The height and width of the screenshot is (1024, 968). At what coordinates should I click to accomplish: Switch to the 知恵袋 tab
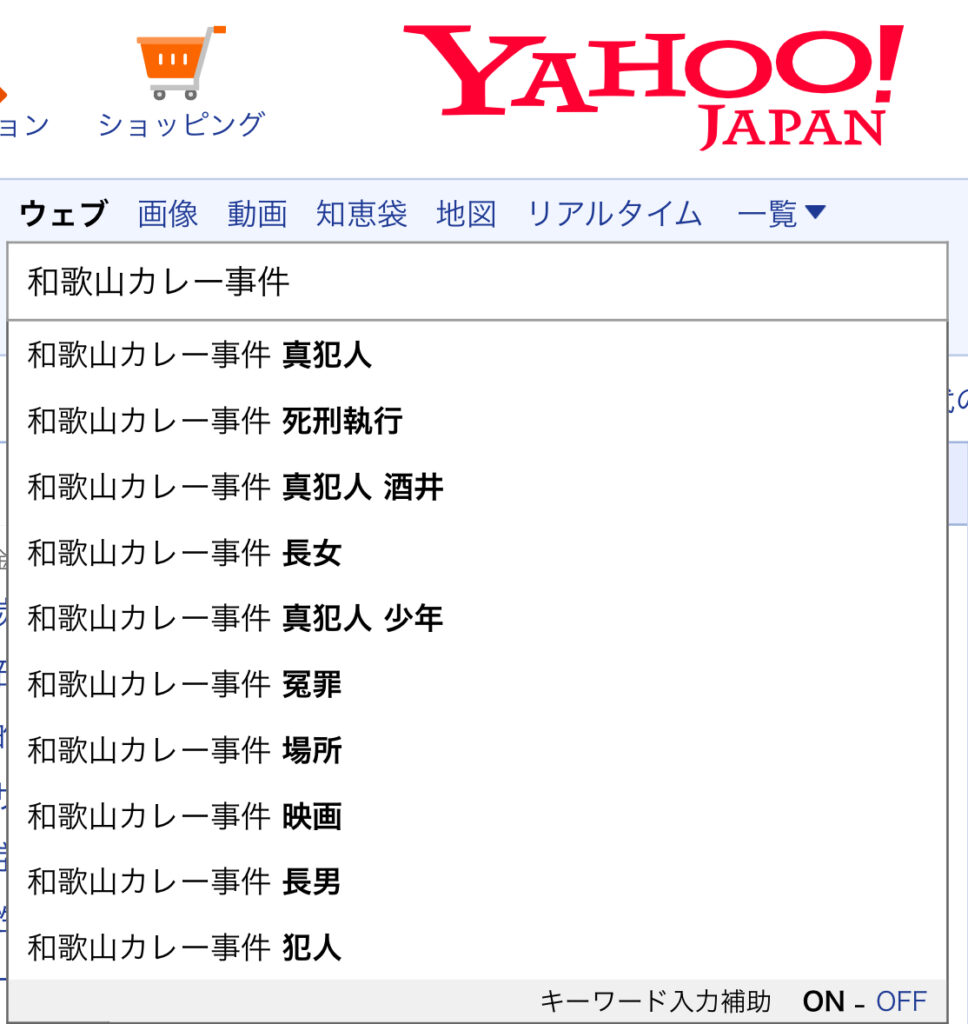point(362,213)
